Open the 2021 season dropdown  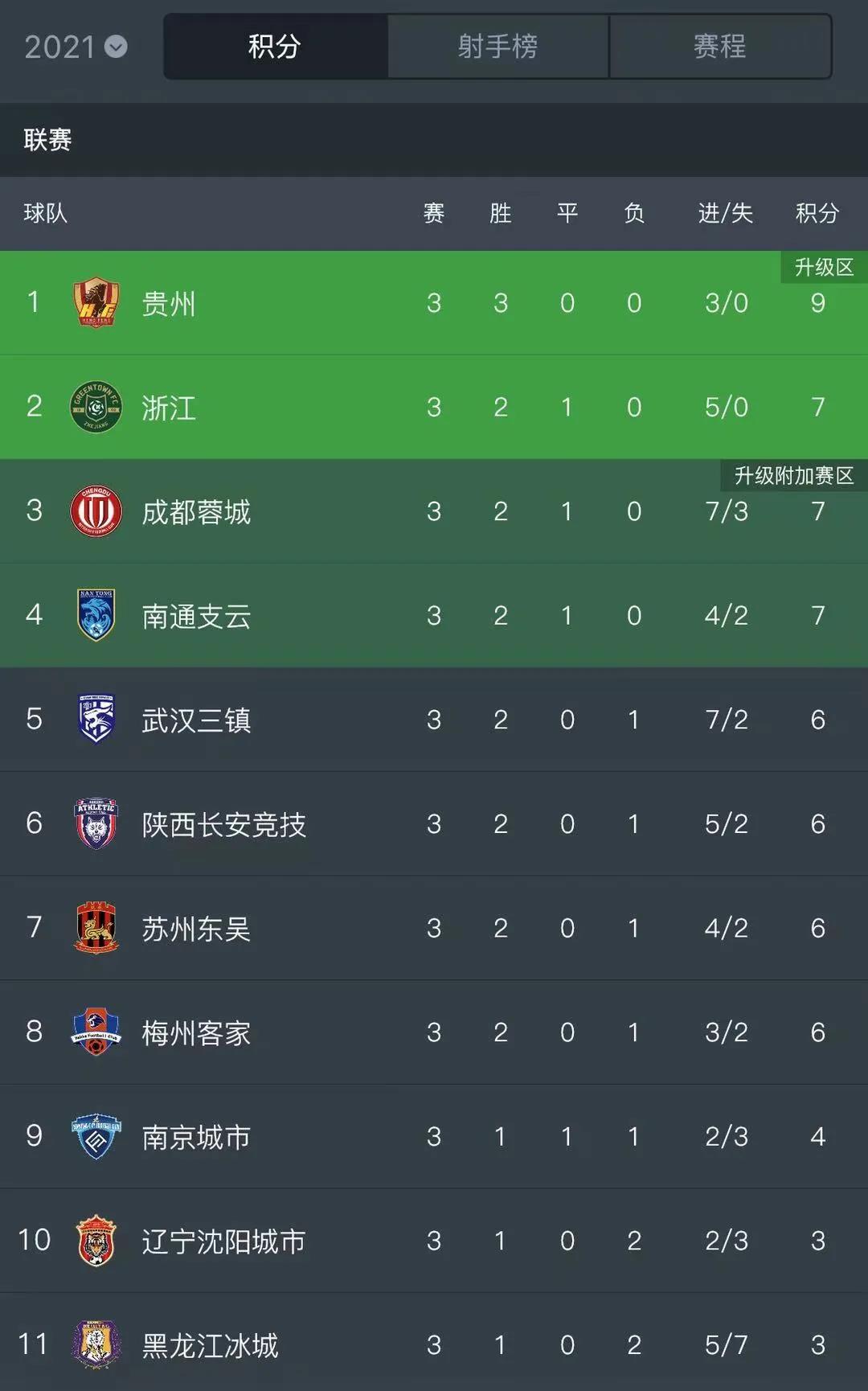click(x=76, y=47)
